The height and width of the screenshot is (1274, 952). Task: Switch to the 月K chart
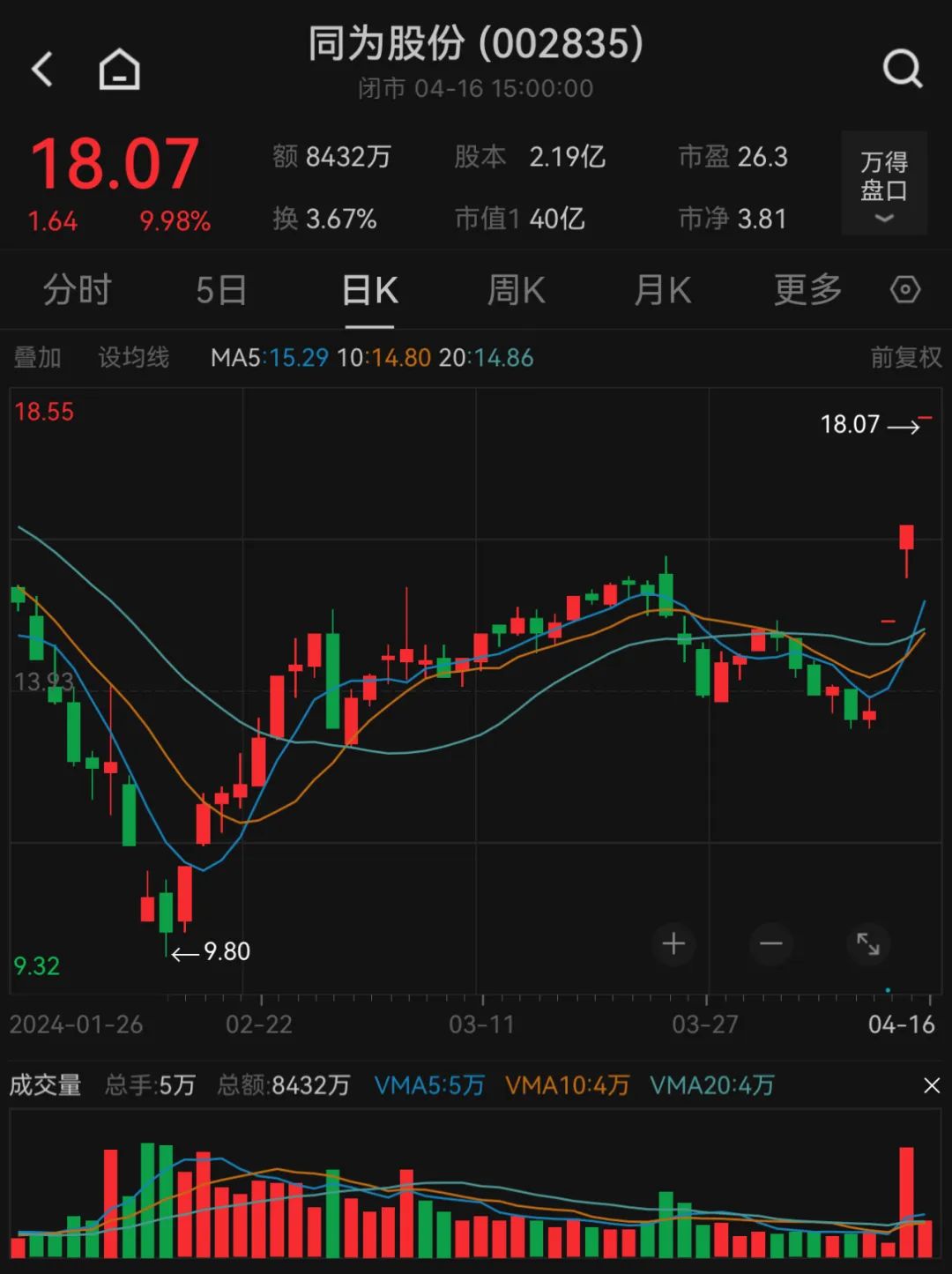click(x=663, y=290)
